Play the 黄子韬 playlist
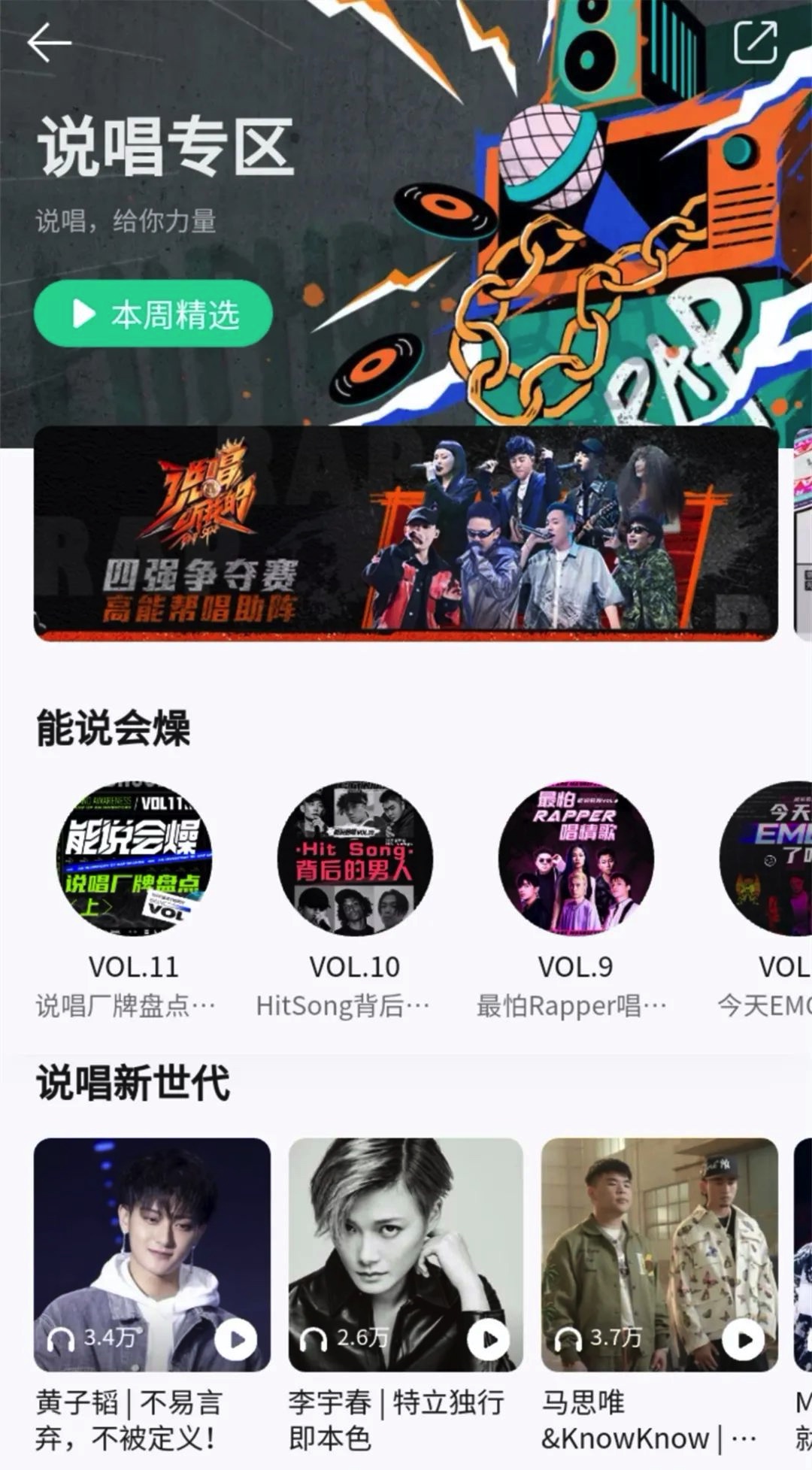 tap(235, 1340)
